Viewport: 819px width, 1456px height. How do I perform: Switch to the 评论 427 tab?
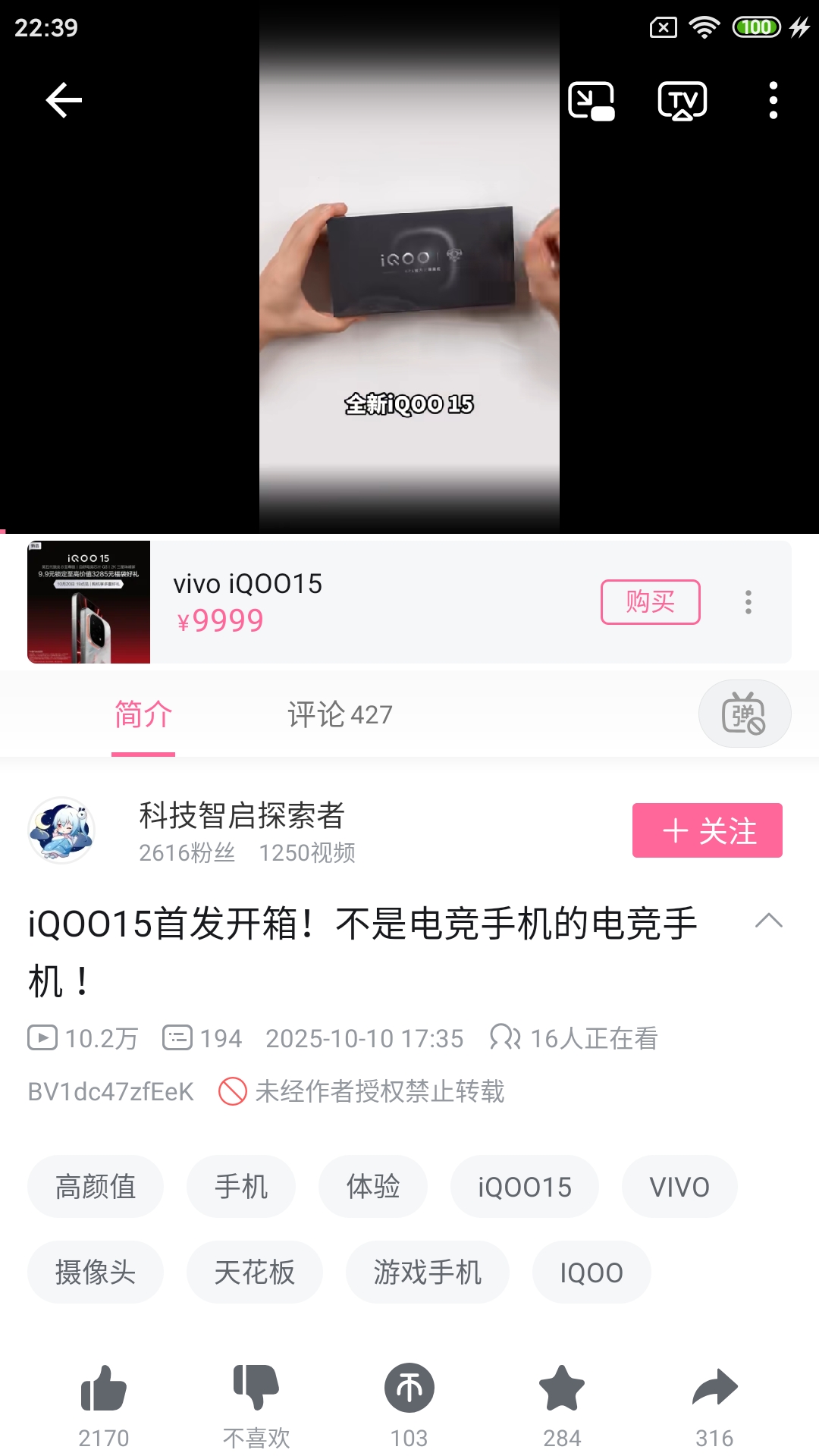[x=340, y=714]
